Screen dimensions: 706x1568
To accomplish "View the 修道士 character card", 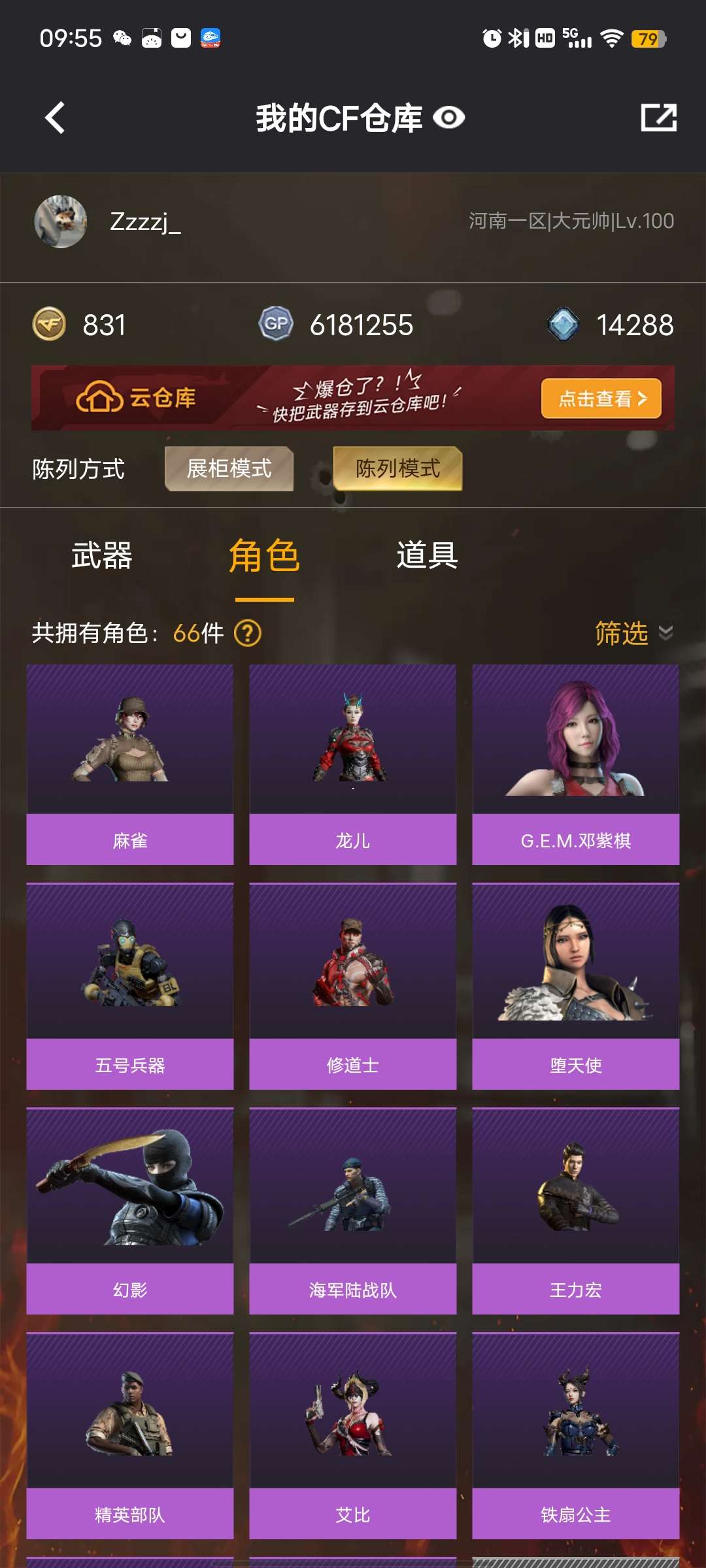I will click(353, 987).
